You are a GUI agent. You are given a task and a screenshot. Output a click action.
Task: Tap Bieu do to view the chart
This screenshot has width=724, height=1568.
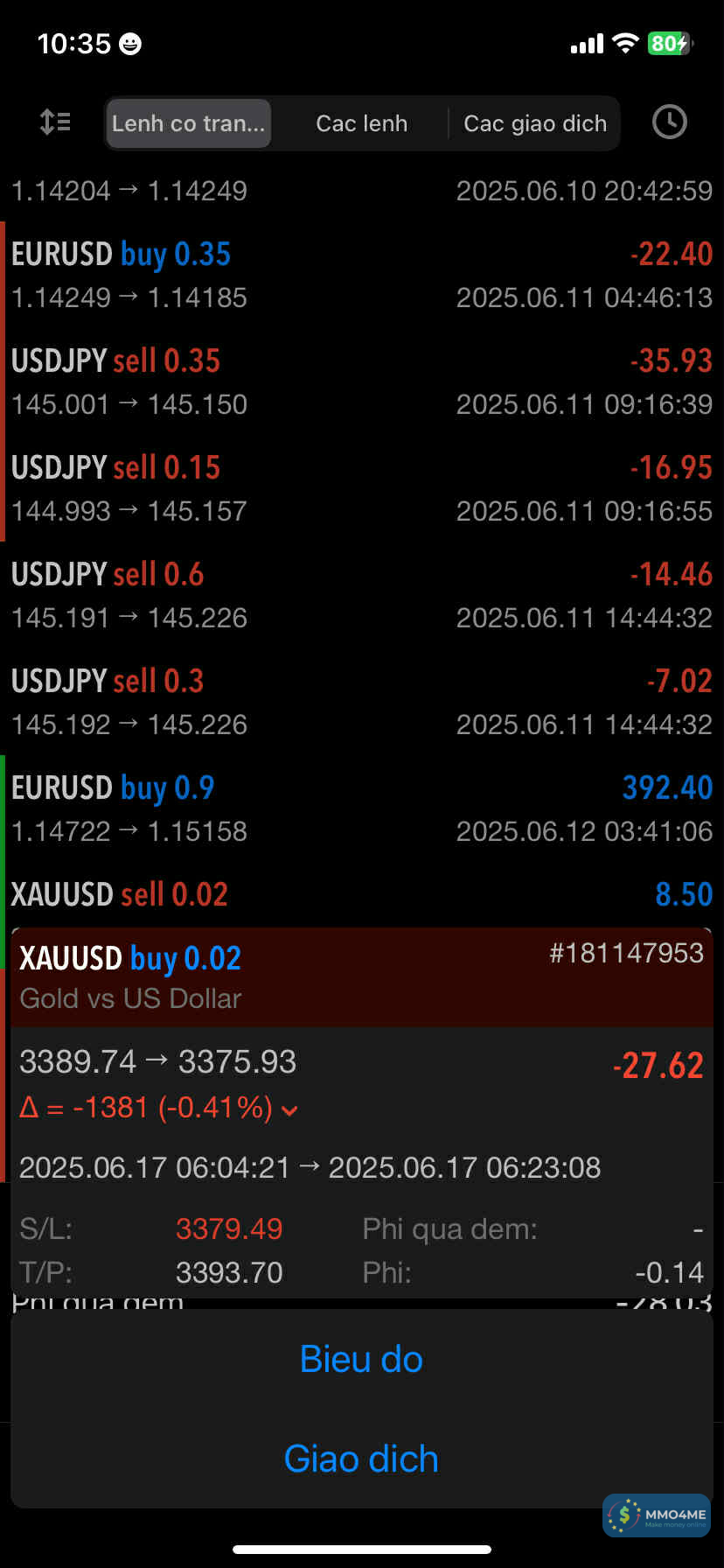[x=361, y=1359]
